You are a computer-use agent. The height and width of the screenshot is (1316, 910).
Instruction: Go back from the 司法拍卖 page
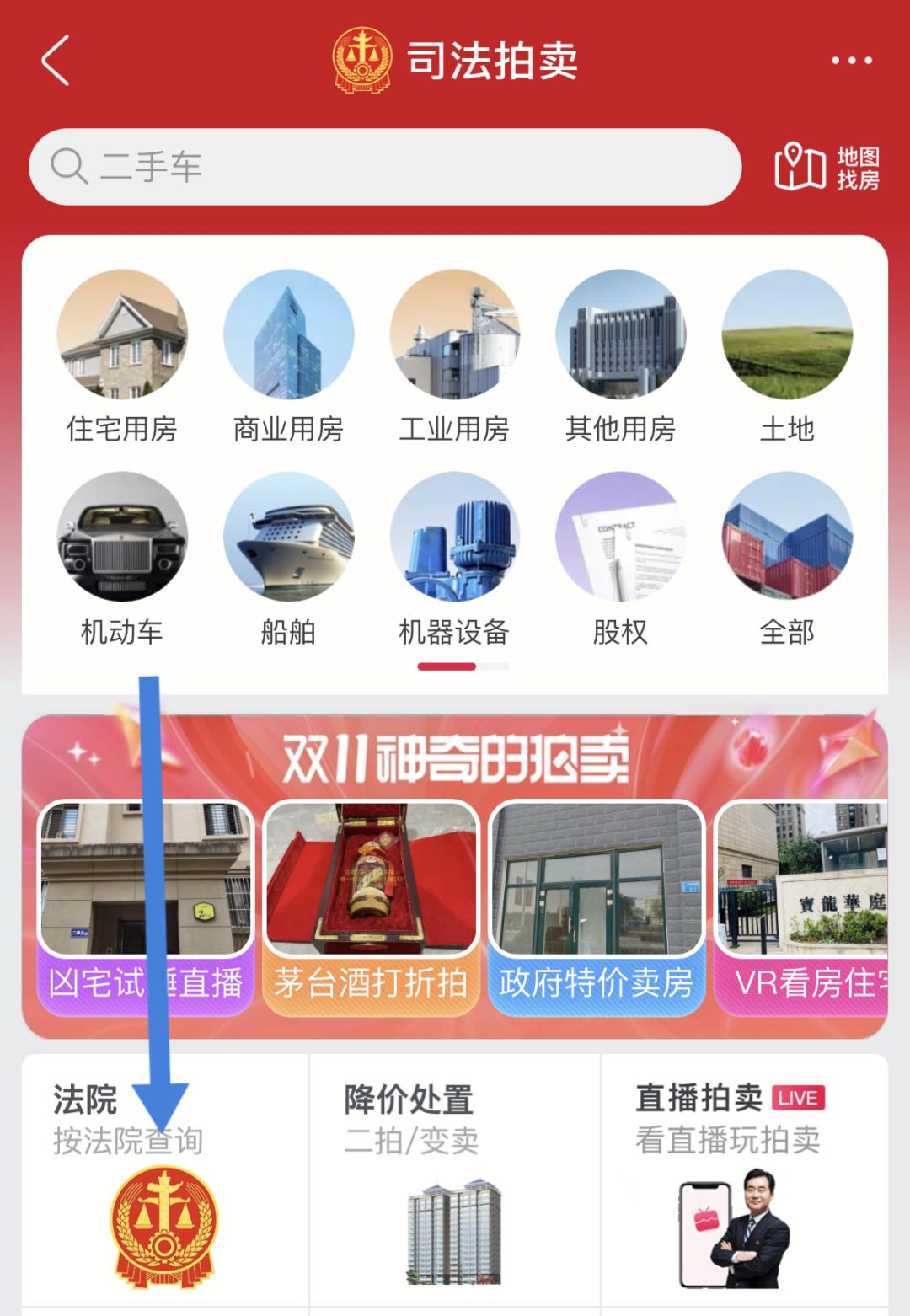point(56,61)
